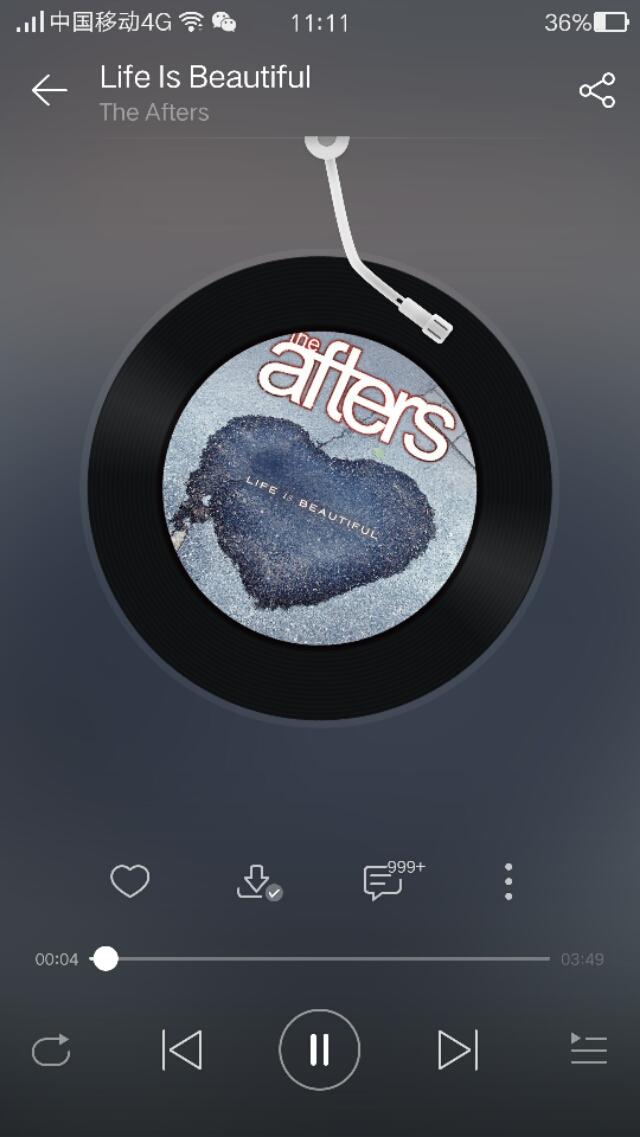Viewport: 640px width, 1137px height.
Task: Open the play queue list
Action: (x=588, y=1050)
